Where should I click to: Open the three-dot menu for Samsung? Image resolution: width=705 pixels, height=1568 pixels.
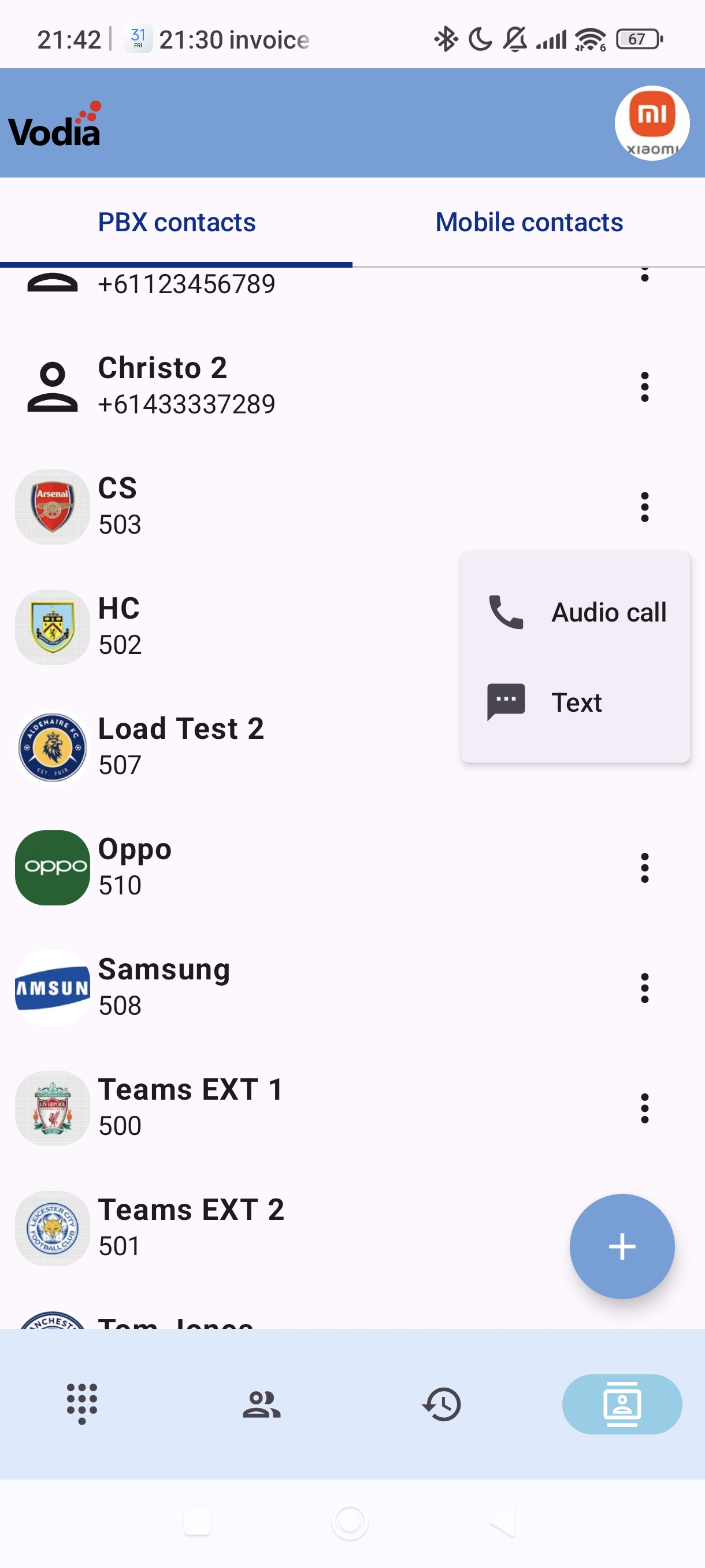(644, 988)
